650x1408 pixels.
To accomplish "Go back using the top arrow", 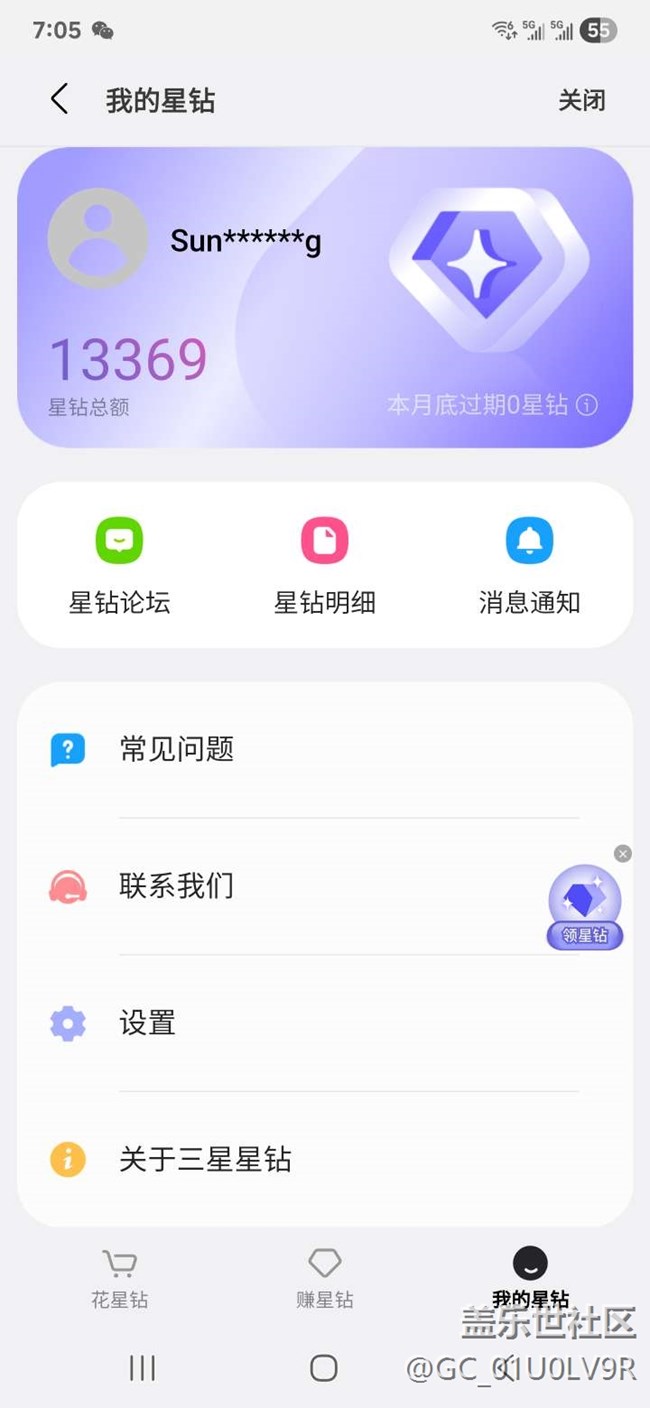I will pos(60,100).
